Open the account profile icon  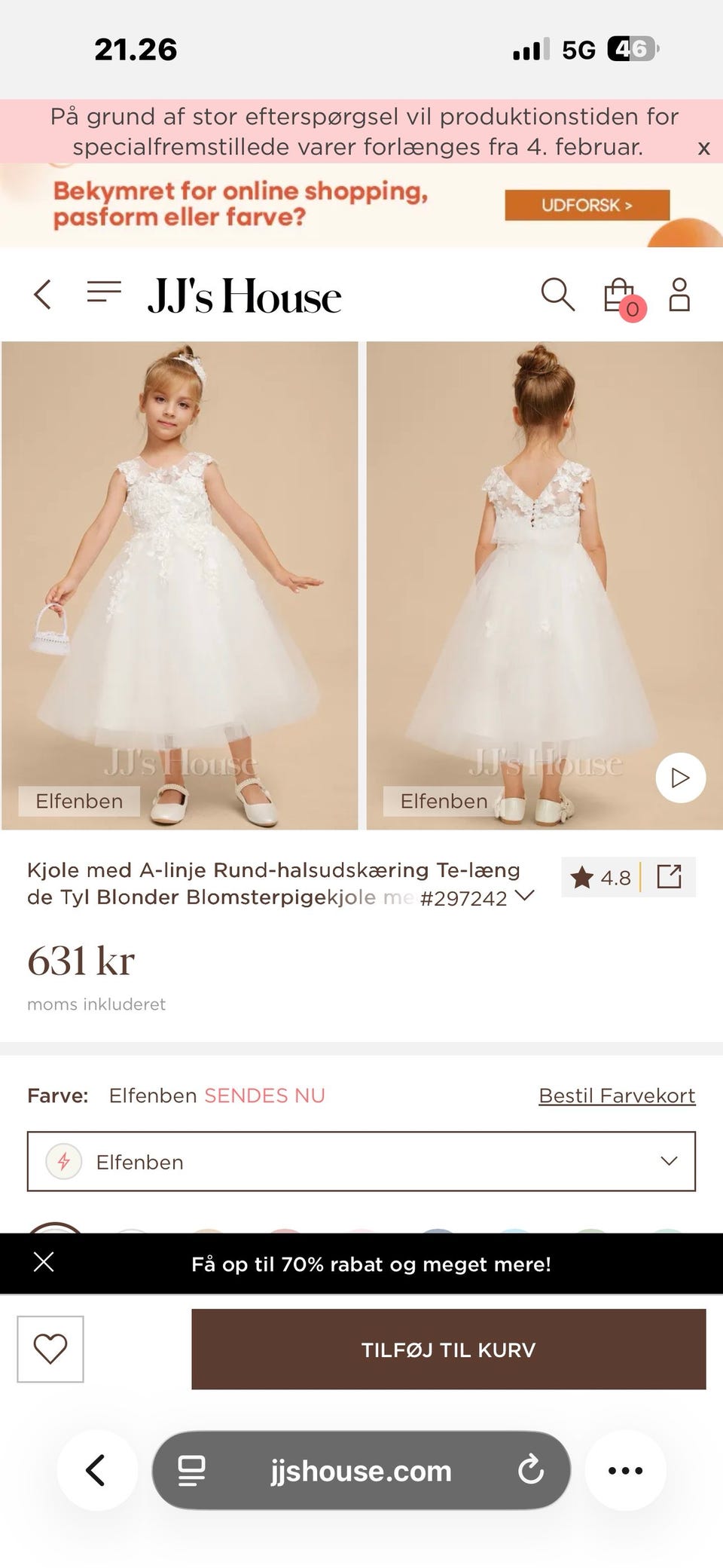(x=679, y=295)
